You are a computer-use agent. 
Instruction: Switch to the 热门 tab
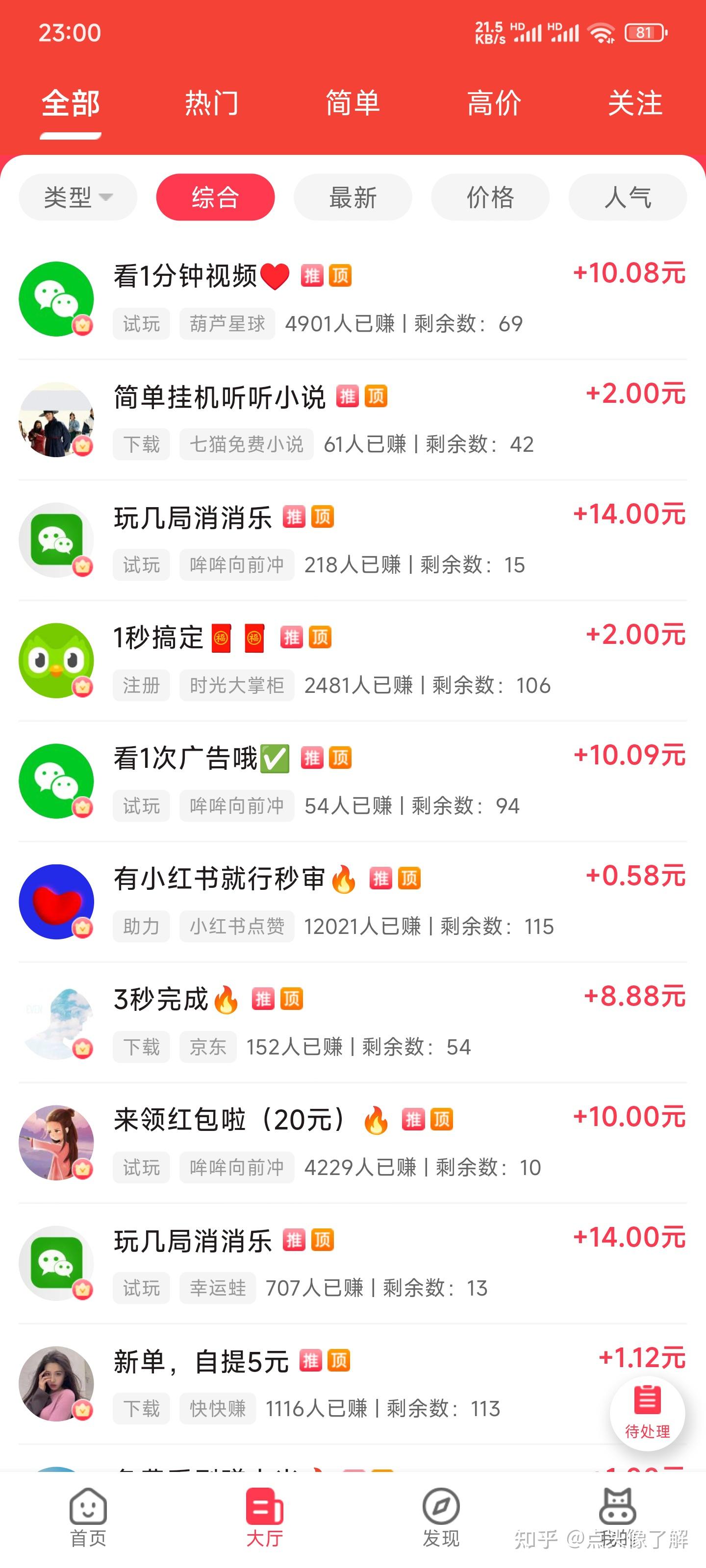coord(211,103)
